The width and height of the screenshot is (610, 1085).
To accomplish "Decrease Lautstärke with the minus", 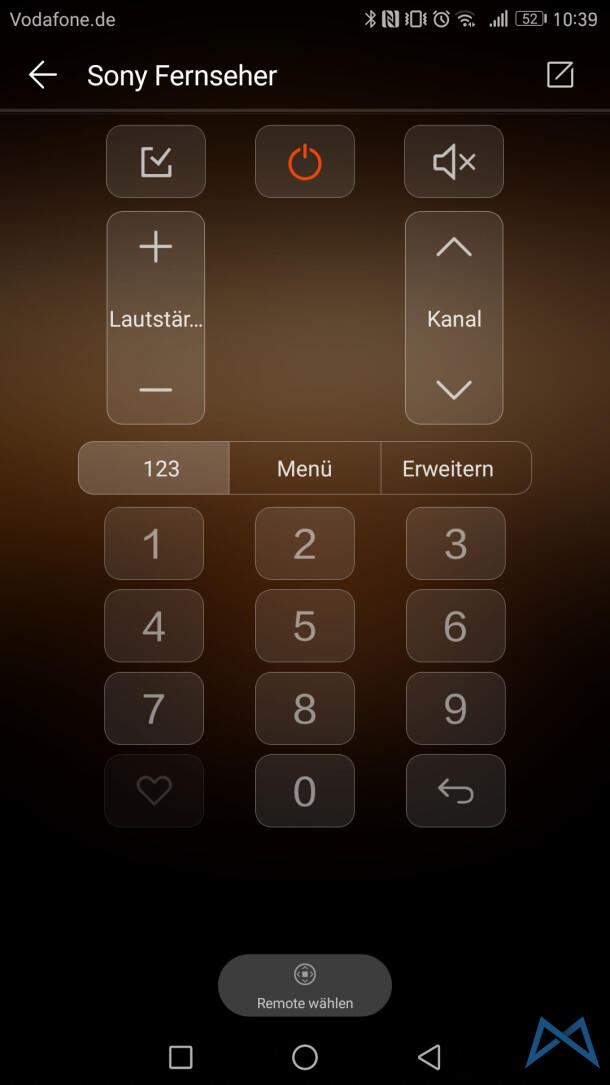I will pyautogui.click(x=156, y=389).
